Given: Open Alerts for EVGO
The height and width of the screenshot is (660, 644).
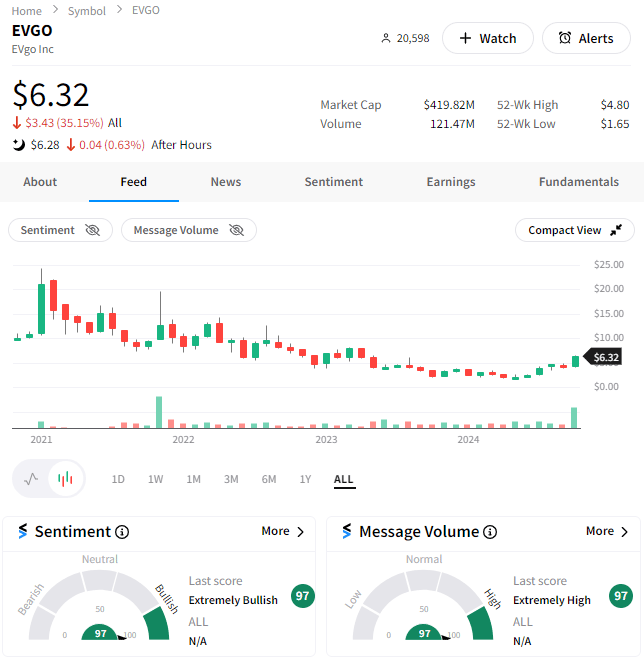Looking at the screenshot, I should 586,38.
